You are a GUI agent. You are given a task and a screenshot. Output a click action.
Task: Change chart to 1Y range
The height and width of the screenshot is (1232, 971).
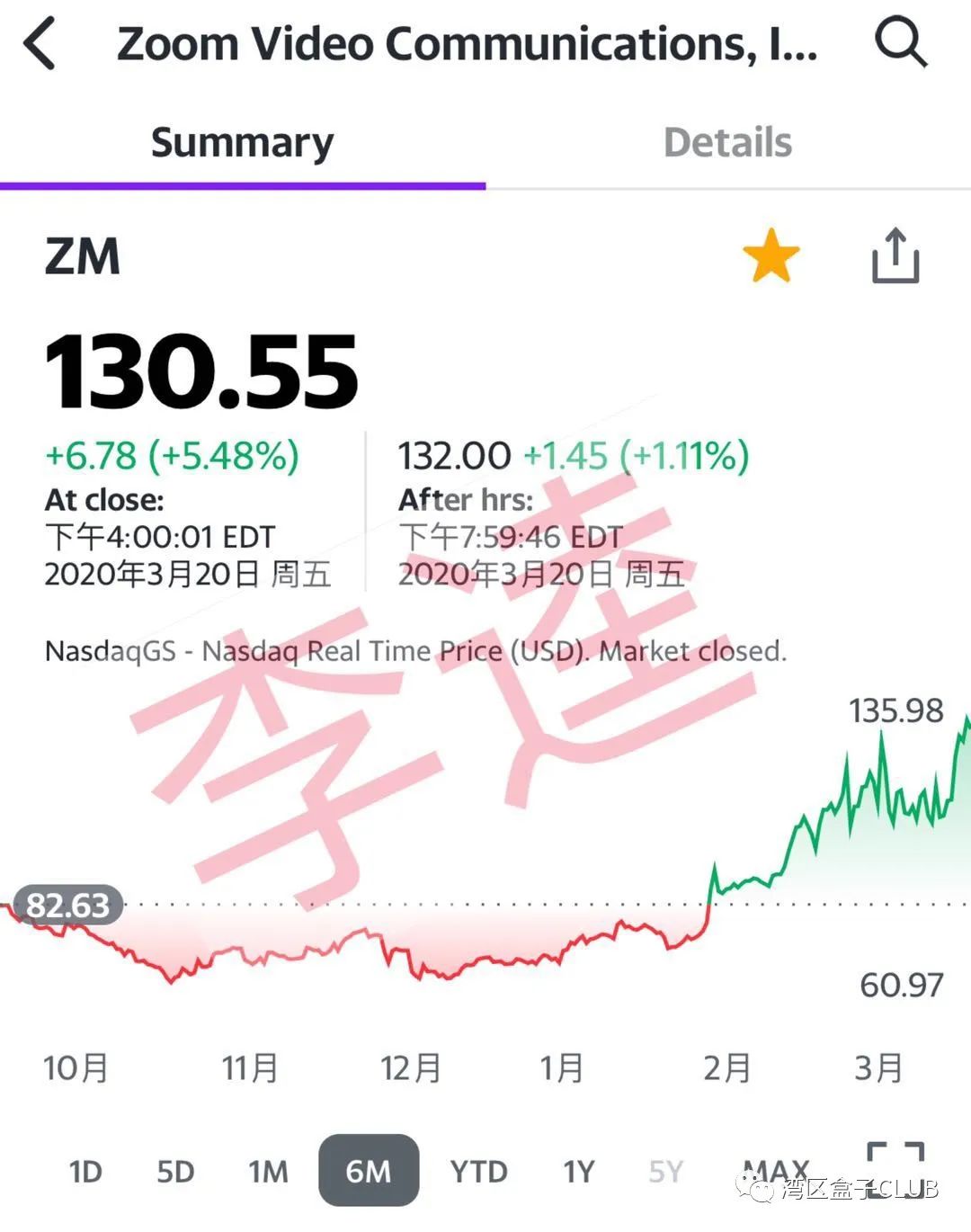(579, 1172)
